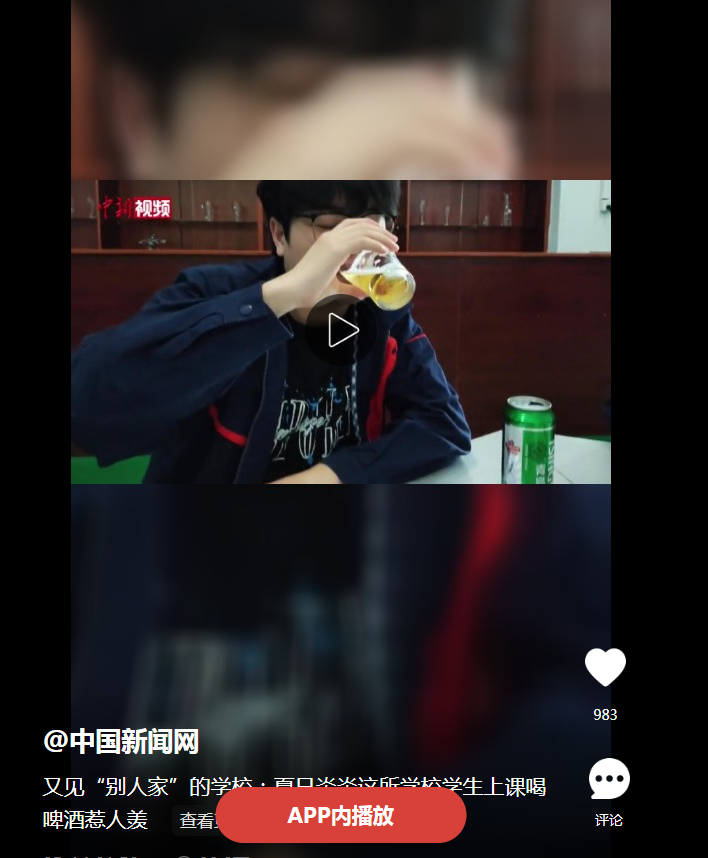Viewport: 708px width, 858px height.
Task: Open the 评论 comments
Action: (609, 781)
